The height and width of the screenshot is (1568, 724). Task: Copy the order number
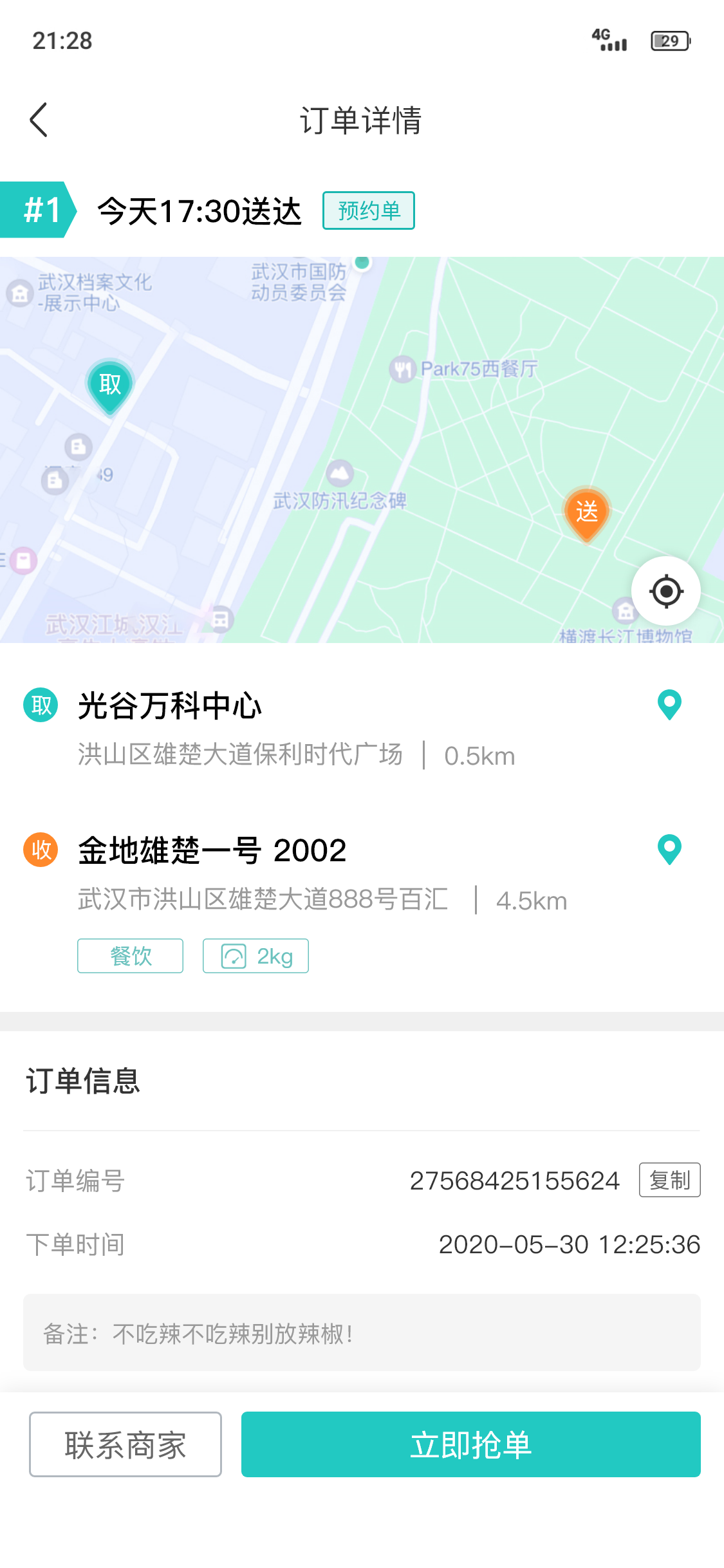click(x=669, y=1180)
